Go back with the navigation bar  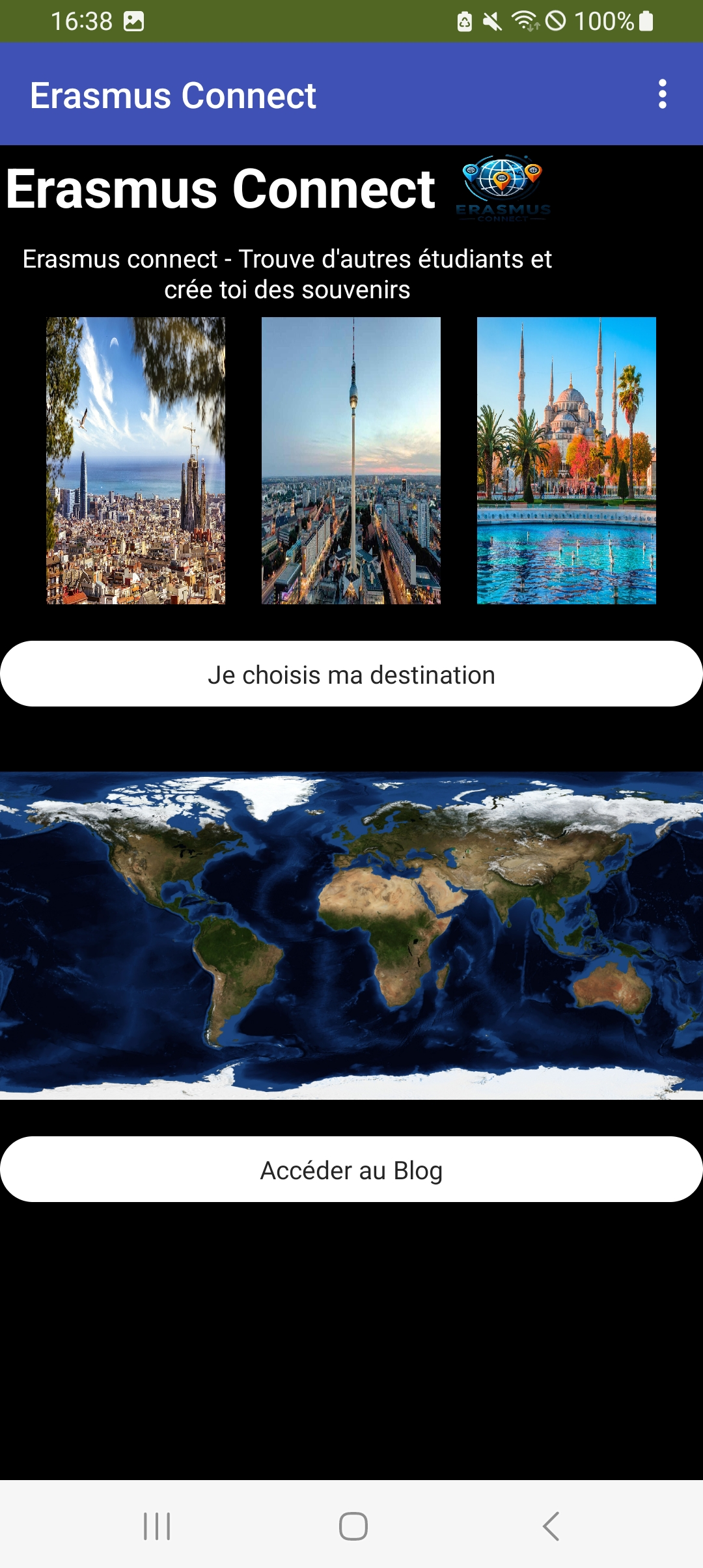tap(551, 1526)
